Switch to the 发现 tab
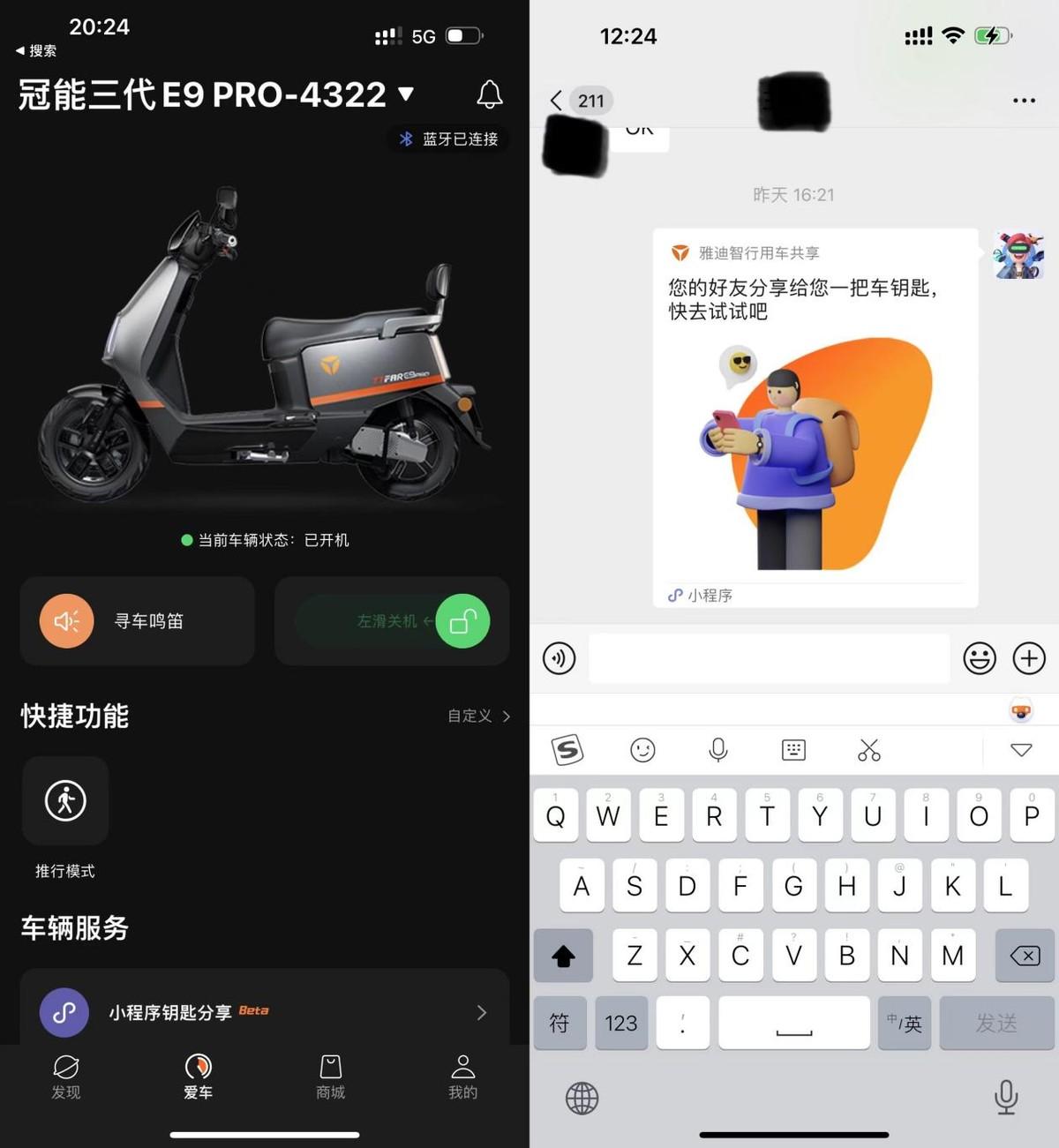This screenshot has height=1148, width=1059. pyautogui.click(x=65, y=1077)
